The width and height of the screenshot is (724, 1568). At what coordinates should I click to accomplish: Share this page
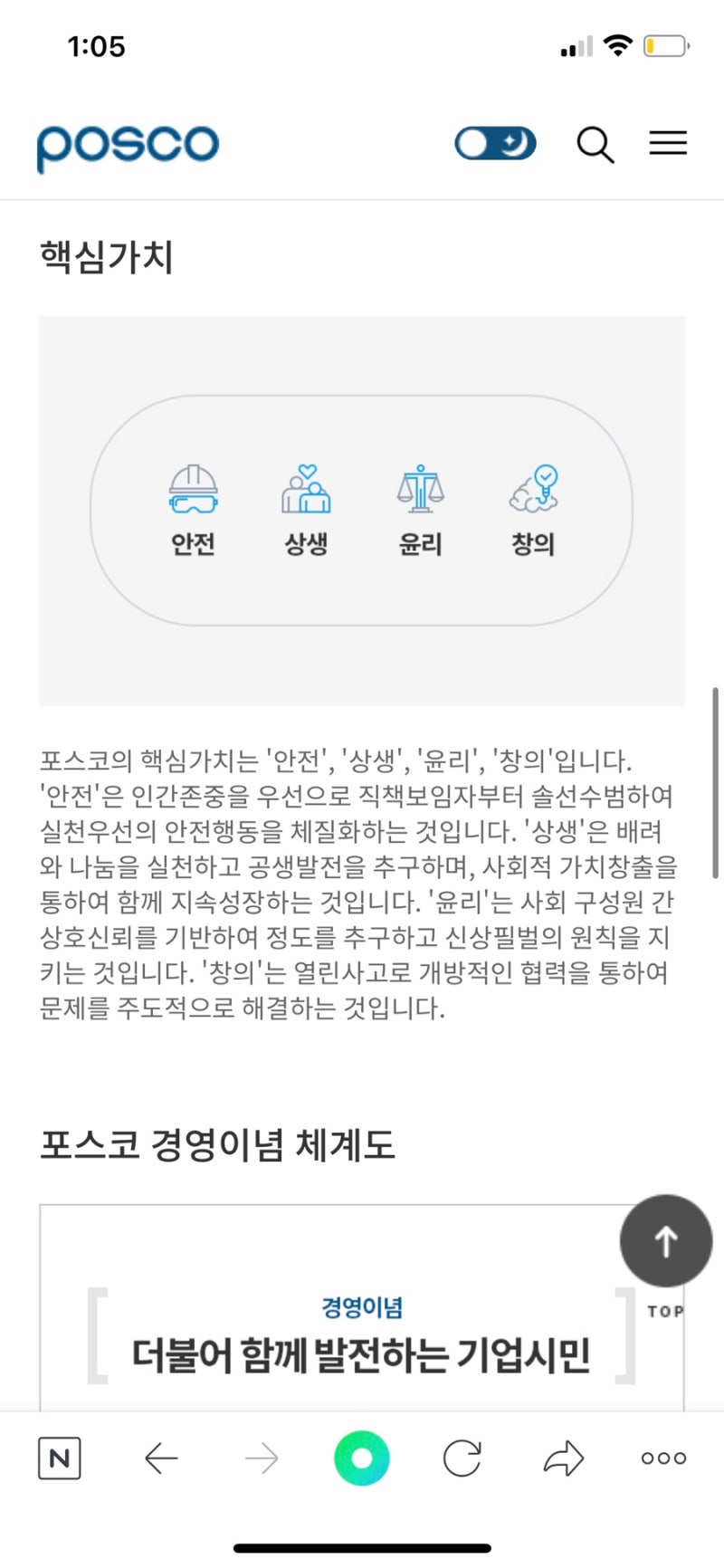click(x=563, y=1458)
